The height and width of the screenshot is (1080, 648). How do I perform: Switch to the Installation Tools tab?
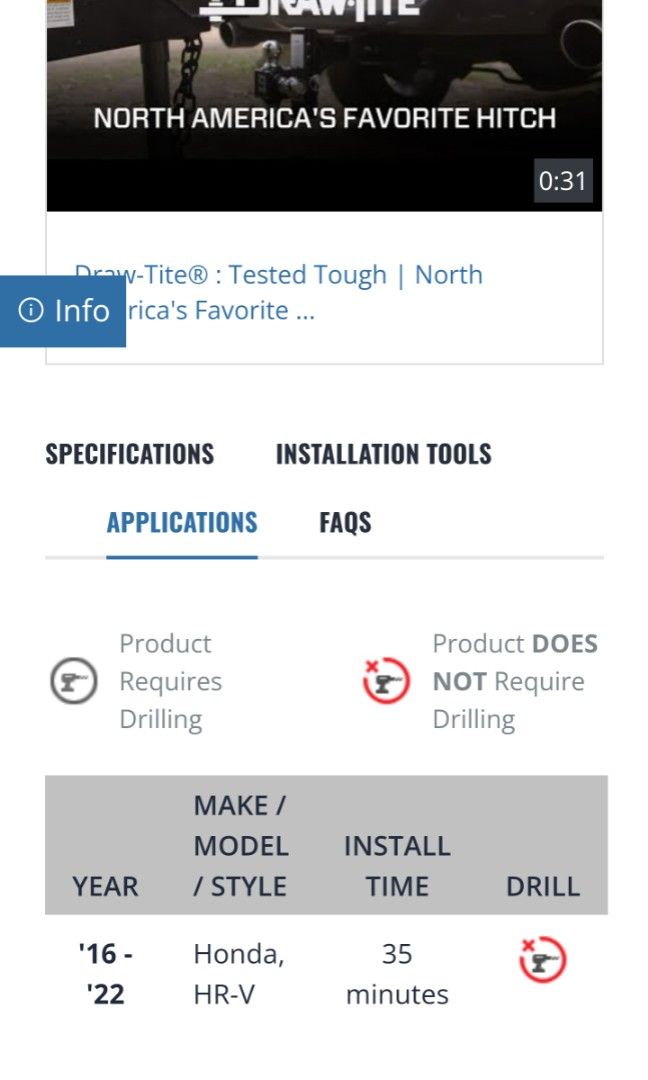click(x=383, y=454)
